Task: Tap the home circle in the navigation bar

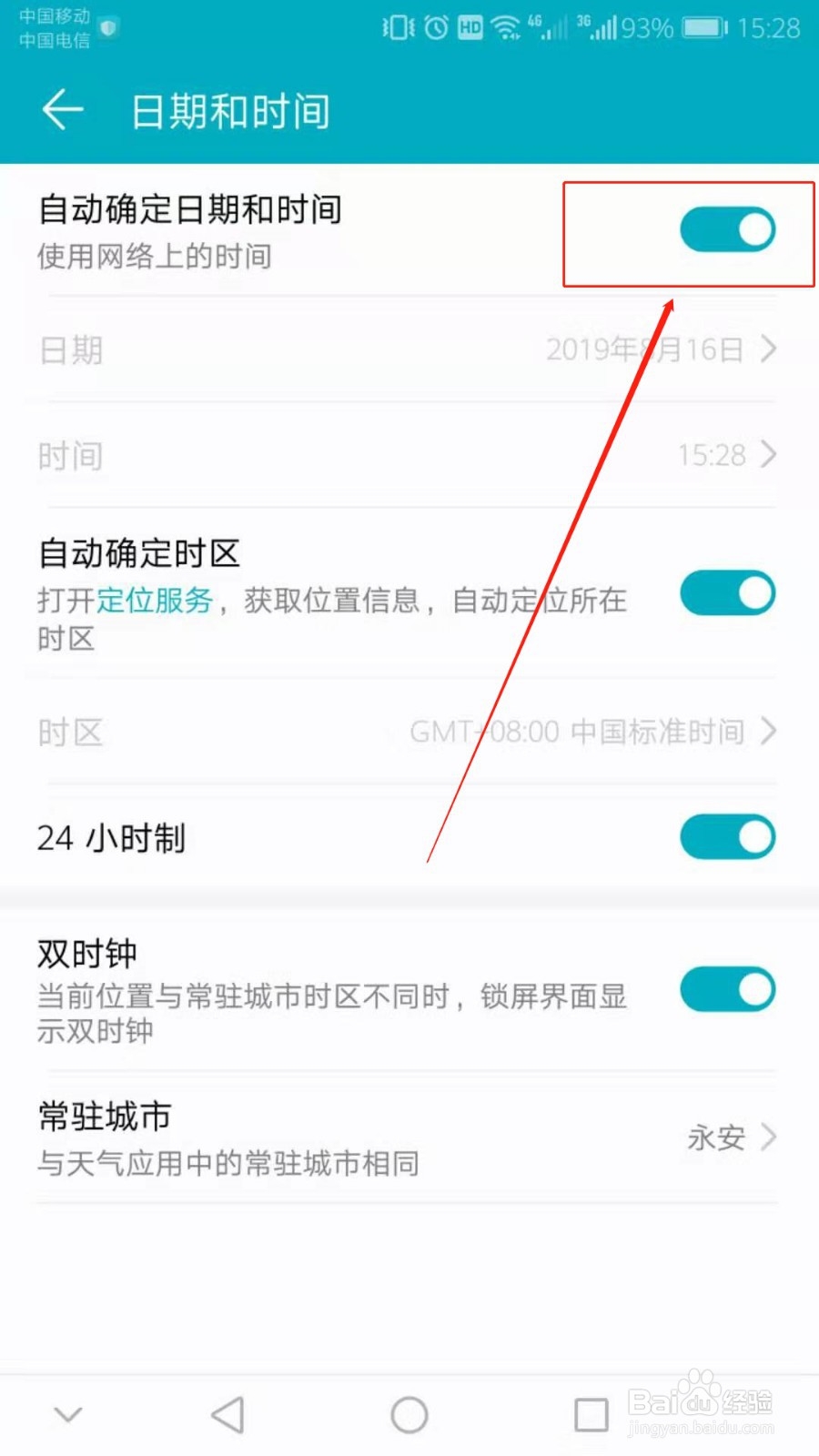Action: tap(409, 1413)
